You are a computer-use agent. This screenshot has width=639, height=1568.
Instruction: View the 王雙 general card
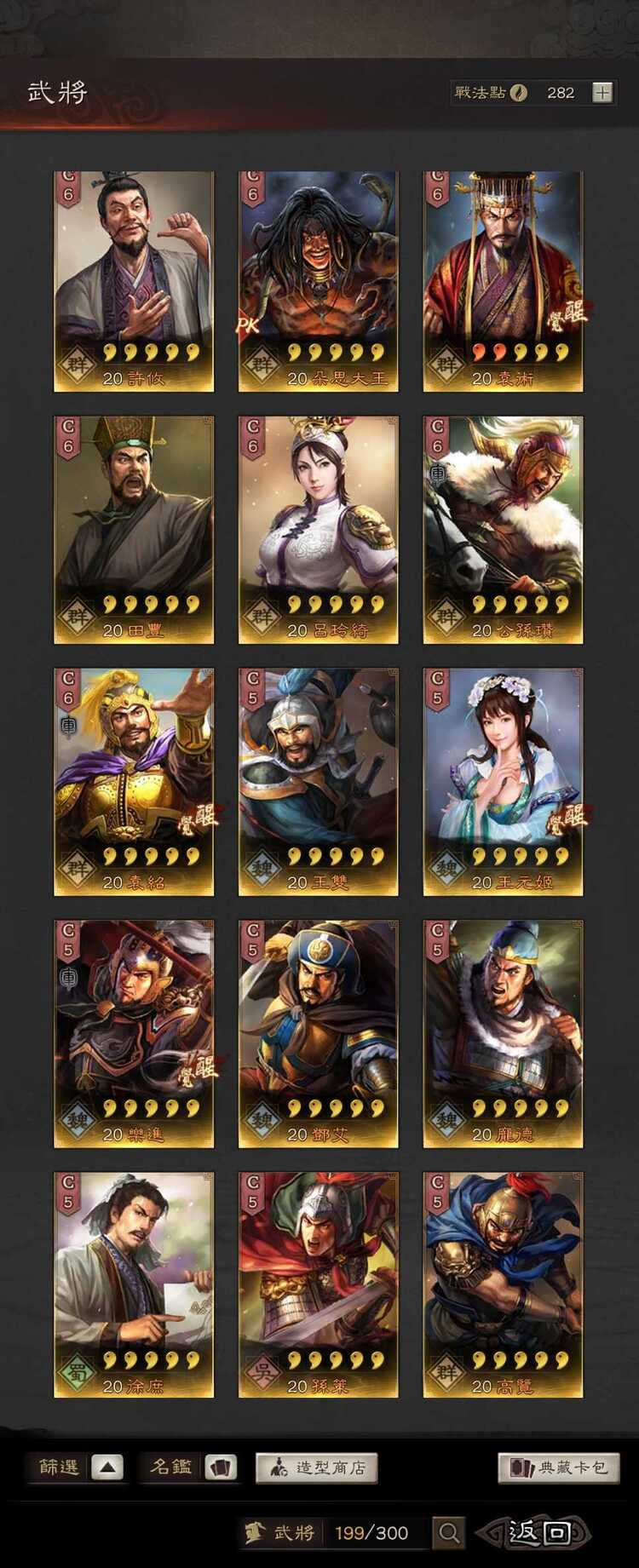pyautogui.click(x=318, y=781)
